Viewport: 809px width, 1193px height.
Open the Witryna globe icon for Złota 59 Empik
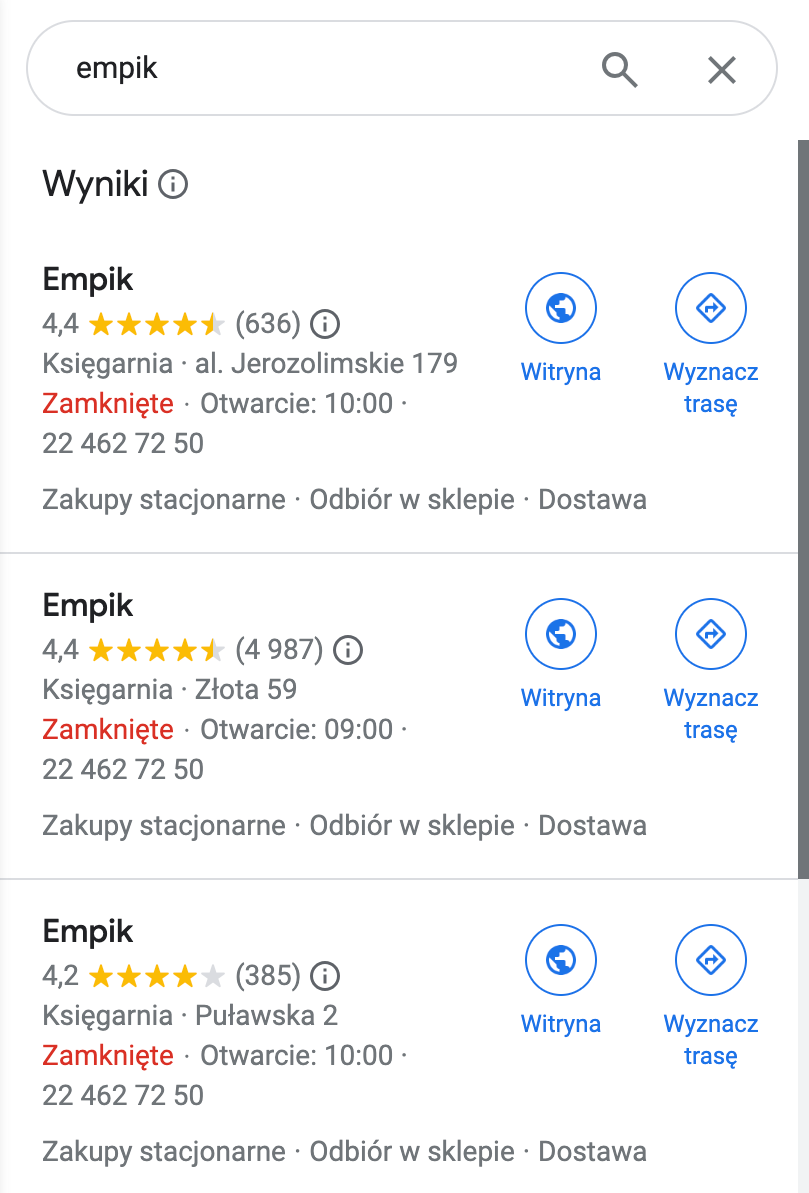click(560, 634)
